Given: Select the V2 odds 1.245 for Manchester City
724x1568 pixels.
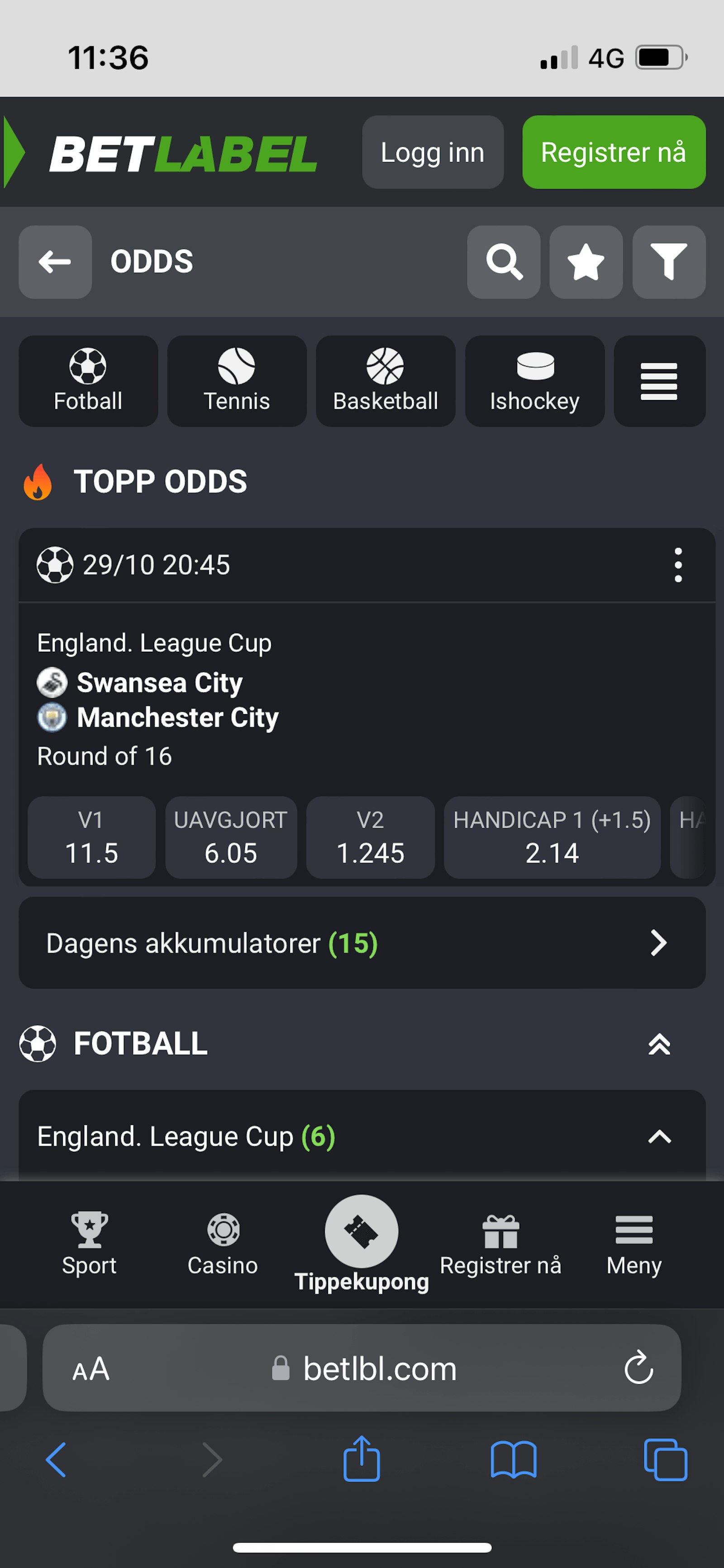Looking at the screenshot, I should 370,838.
